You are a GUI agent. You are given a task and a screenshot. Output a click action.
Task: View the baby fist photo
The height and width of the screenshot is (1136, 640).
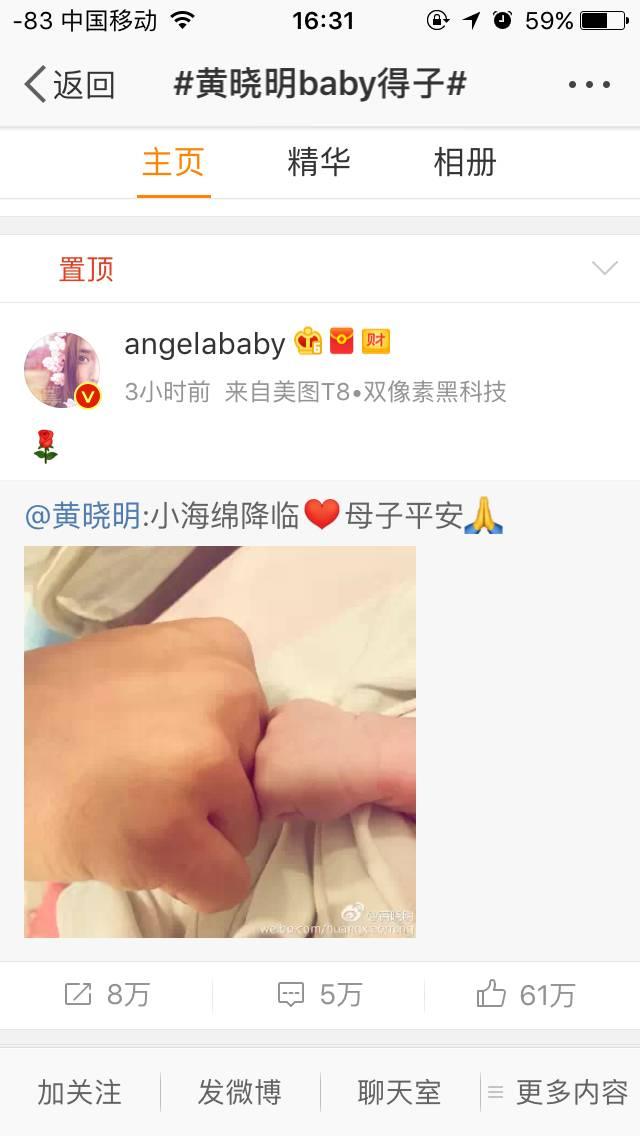(x=220, y=741)
